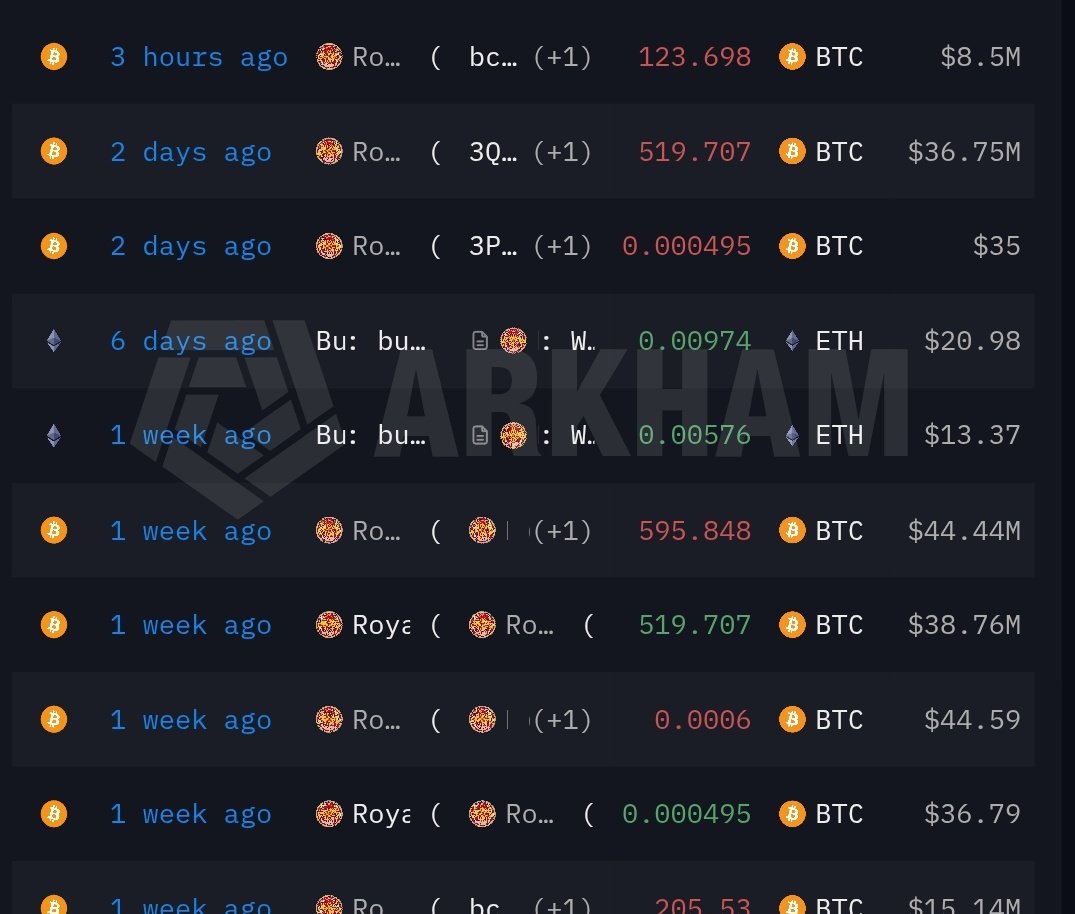Screen dimensions: 1075x914
Task: Open the transaction from 3 hours ago
Action: pos(198,57)
